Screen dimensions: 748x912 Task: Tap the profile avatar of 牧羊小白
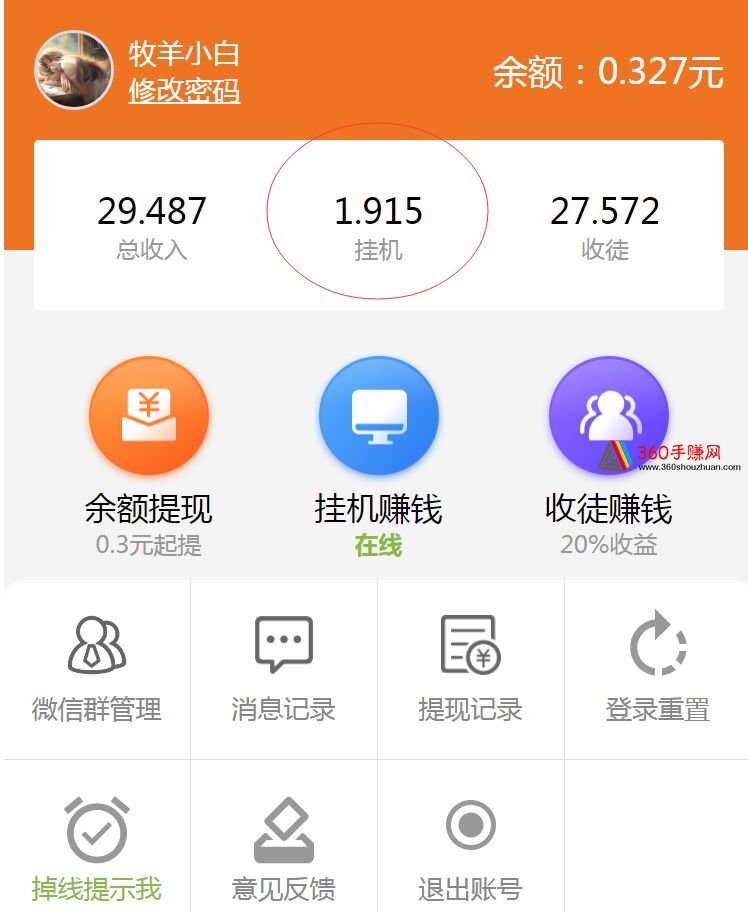coord(74,70)
